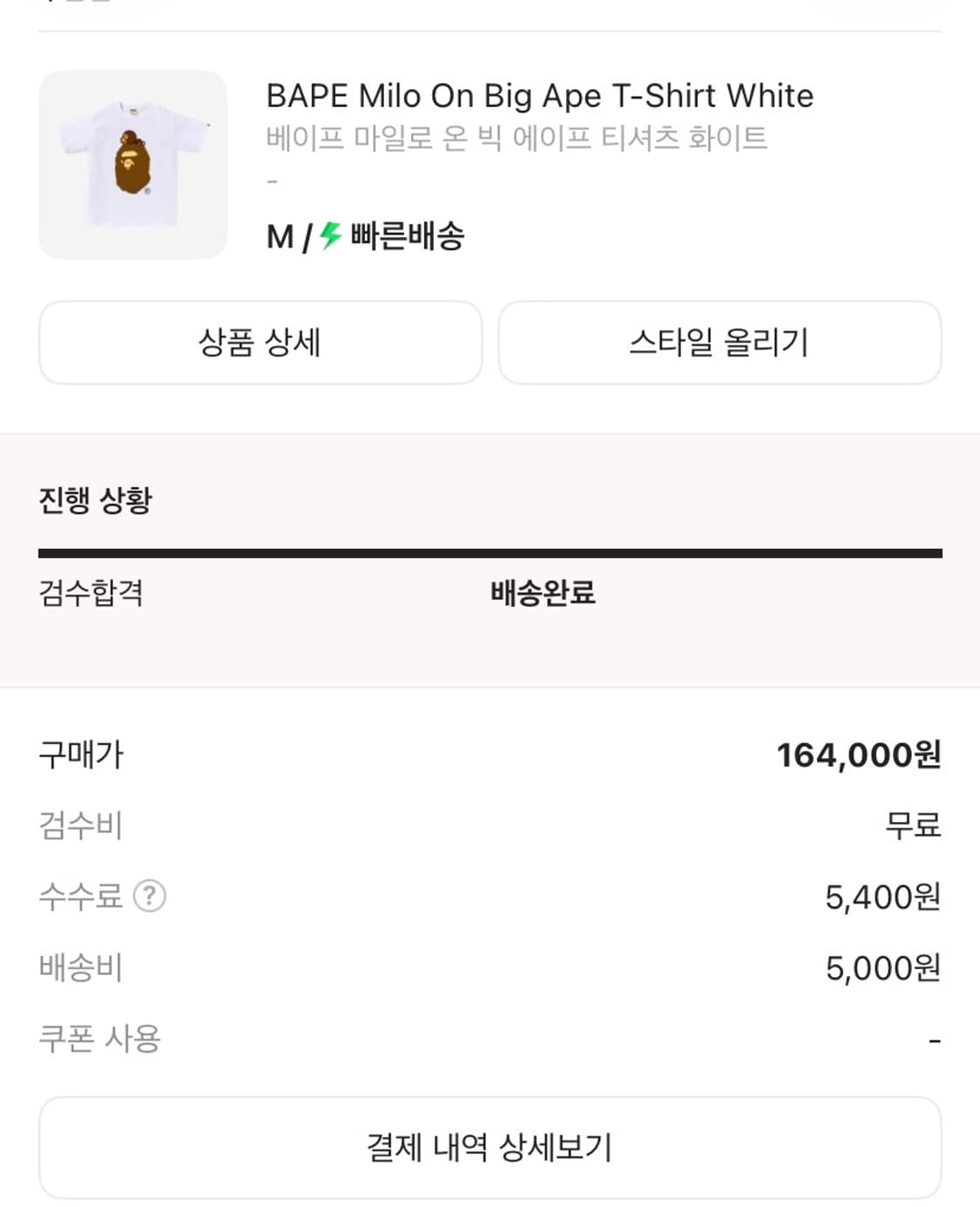Screen dimensions: 980x1207
Task: Click the 스타일 올리기 button
Action: (x=719, y=343)
